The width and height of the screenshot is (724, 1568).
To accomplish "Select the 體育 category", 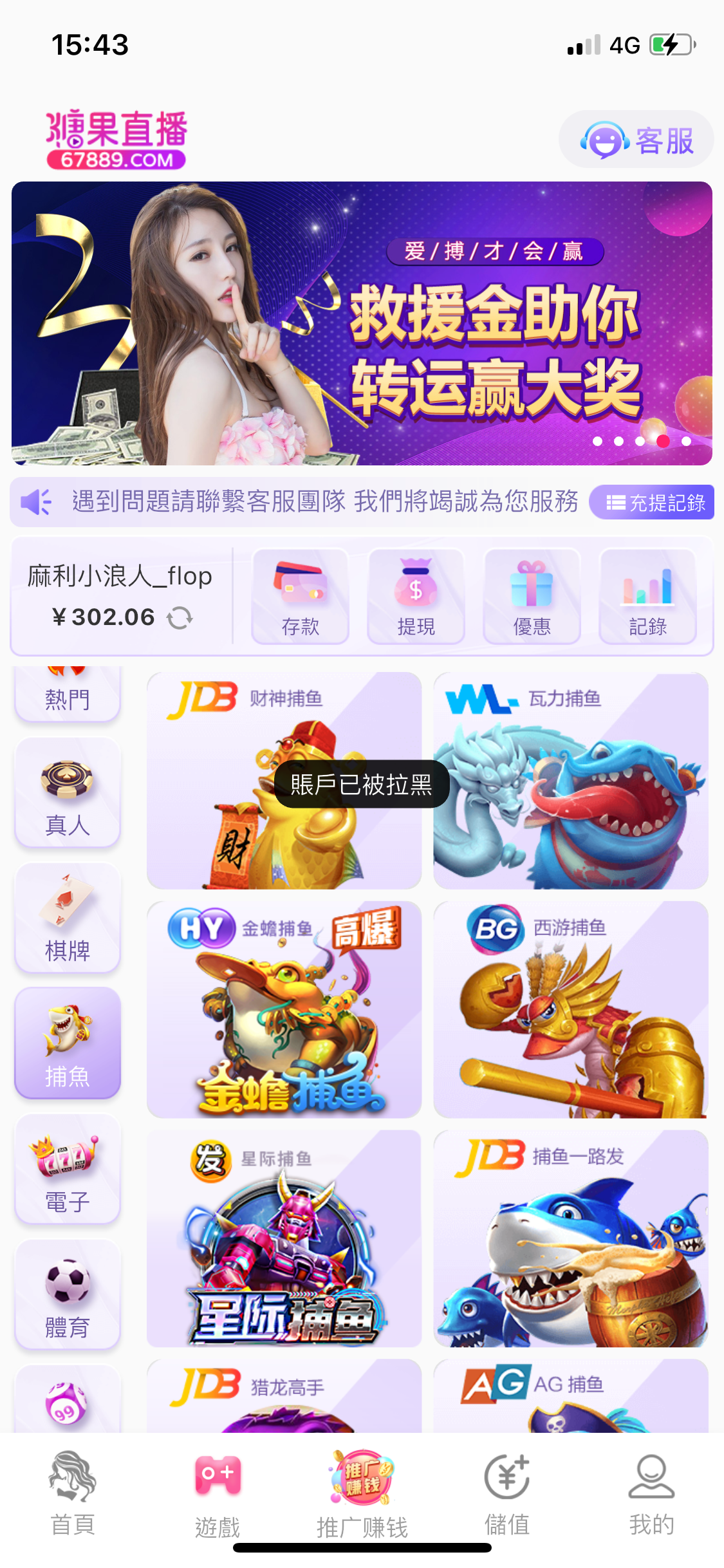I will [x=68, y=1294].
